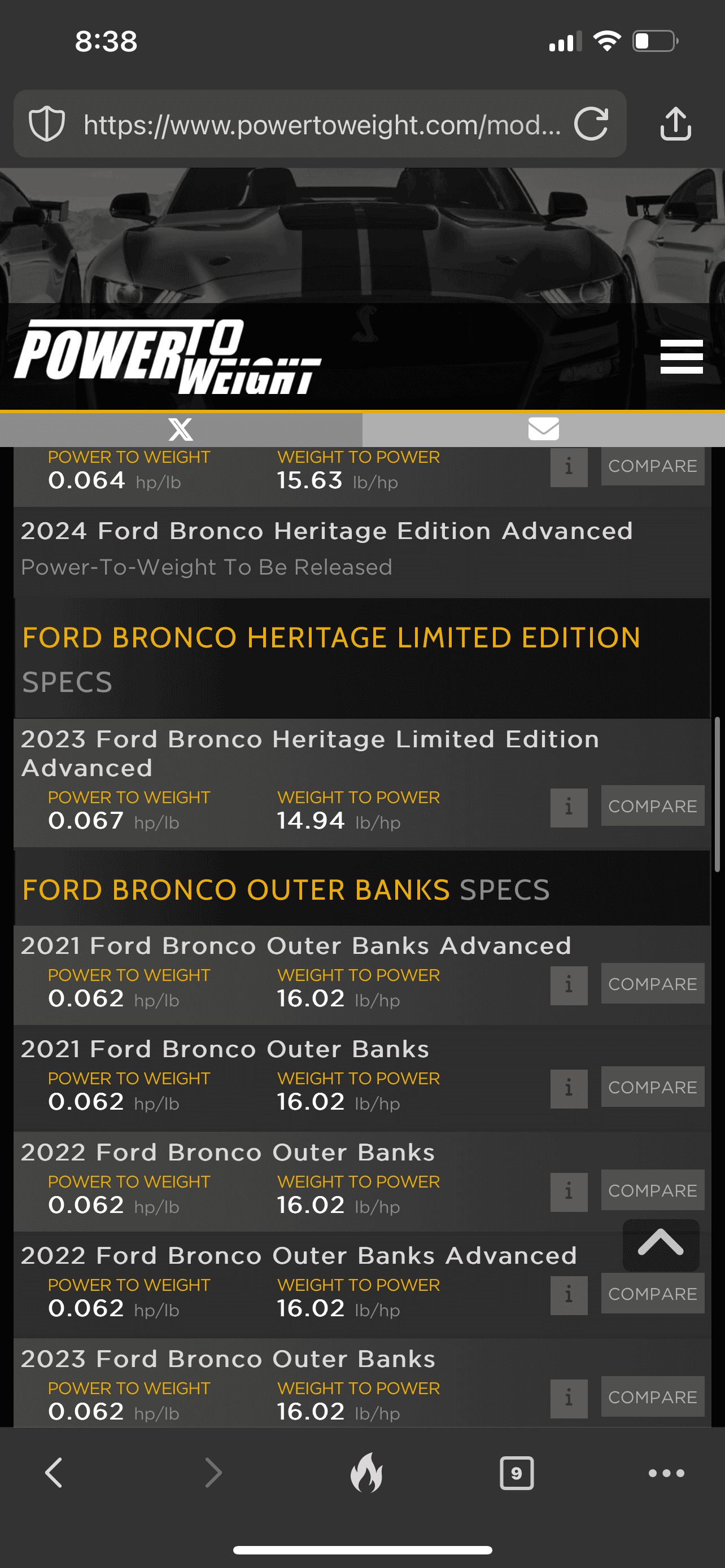Viewport: 725px width, 1568px height.
Task: Show info for 2022 Bronco Outer Banks
Action: pos(569,1191)
